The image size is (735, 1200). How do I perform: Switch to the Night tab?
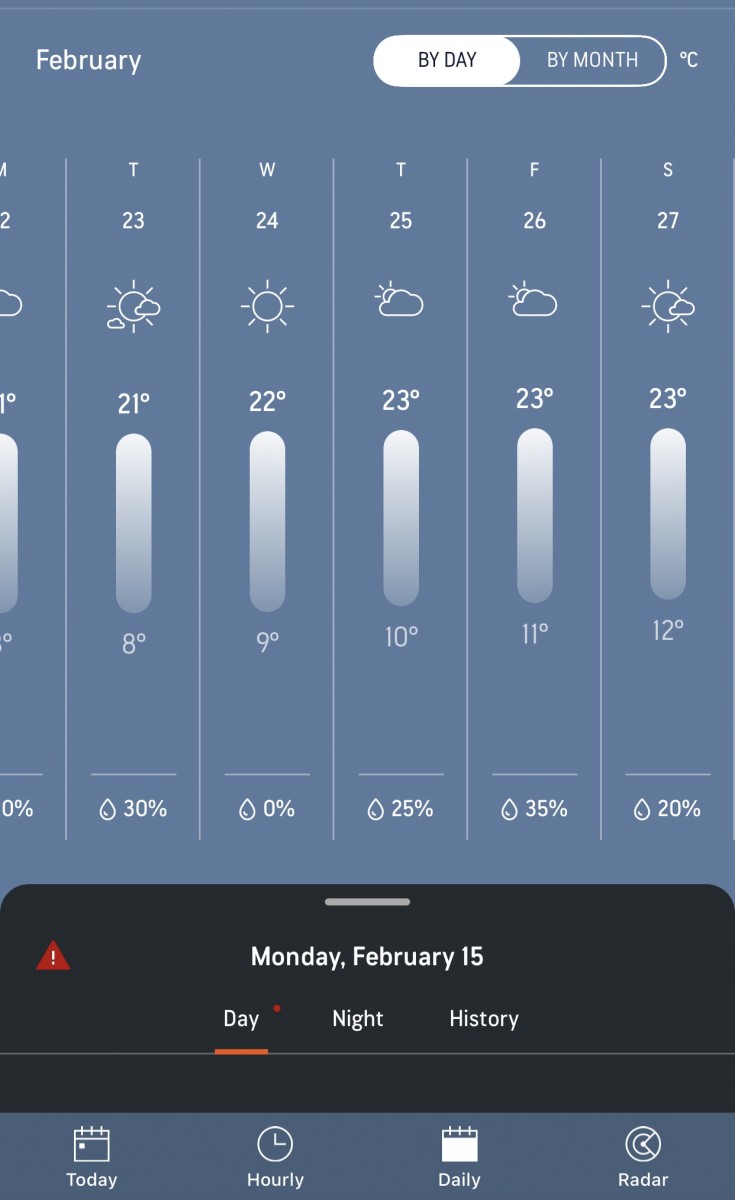click(x=357, y=1019)
